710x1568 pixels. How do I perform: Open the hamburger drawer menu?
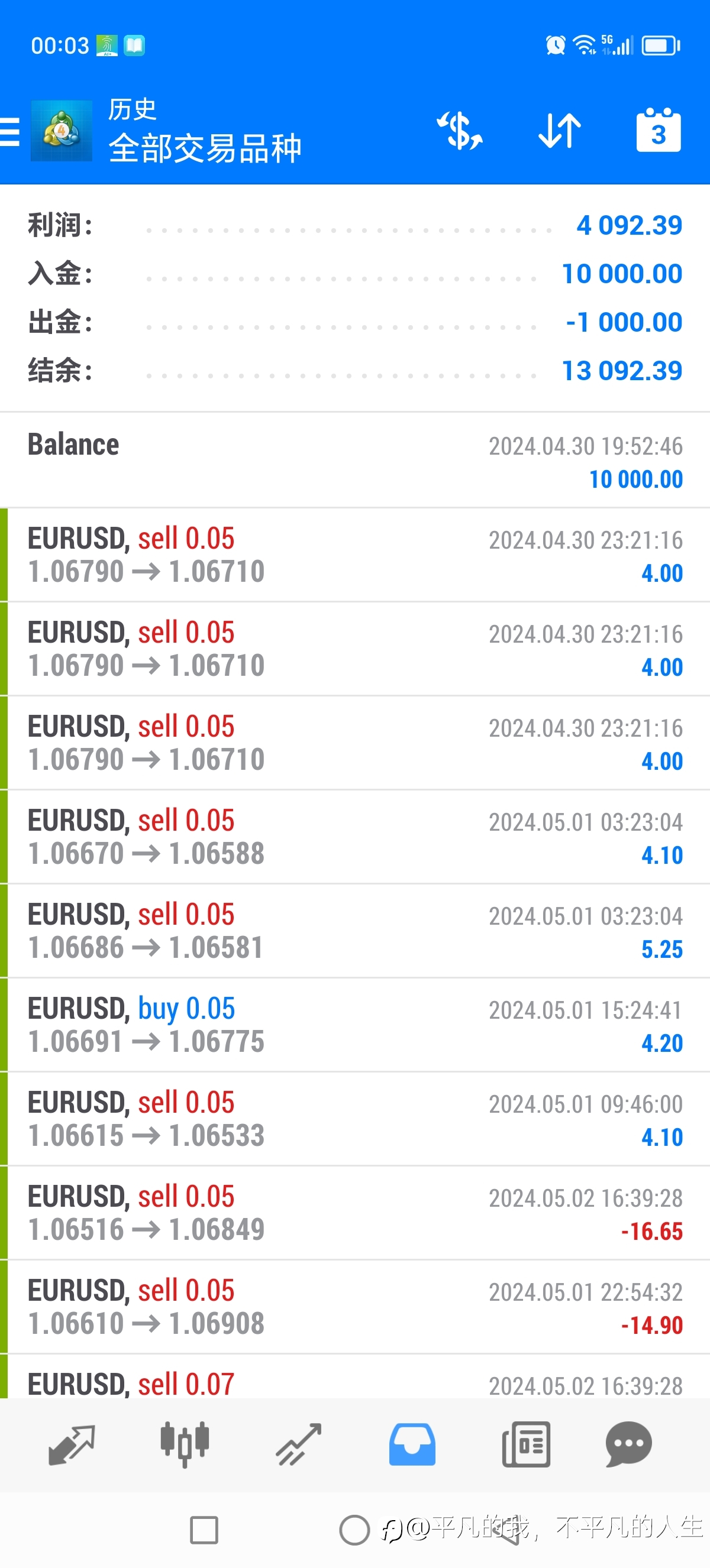9,131
